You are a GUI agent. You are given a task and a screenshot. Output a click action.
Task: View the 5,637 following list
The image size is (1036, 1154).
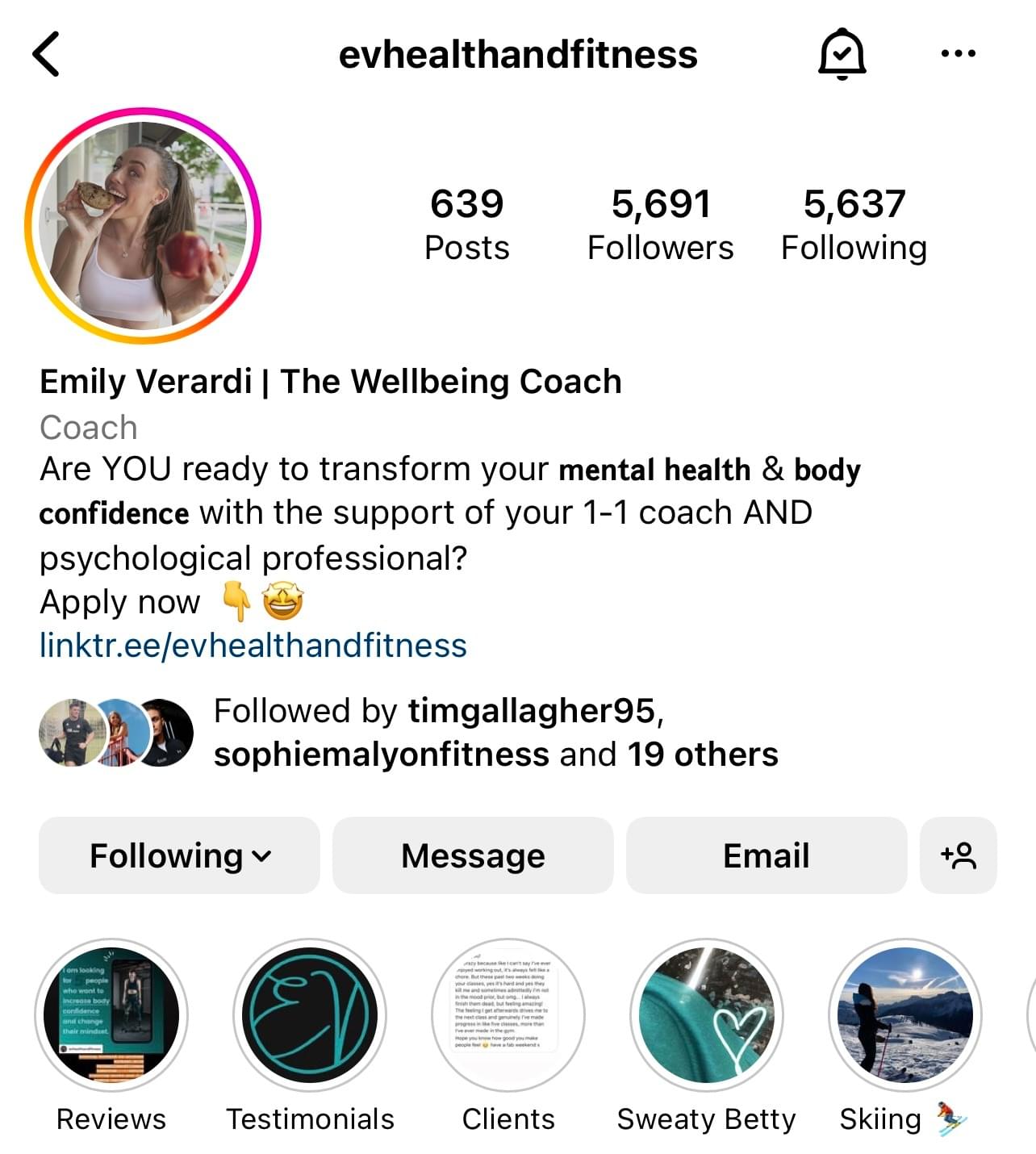coord(854,224)
